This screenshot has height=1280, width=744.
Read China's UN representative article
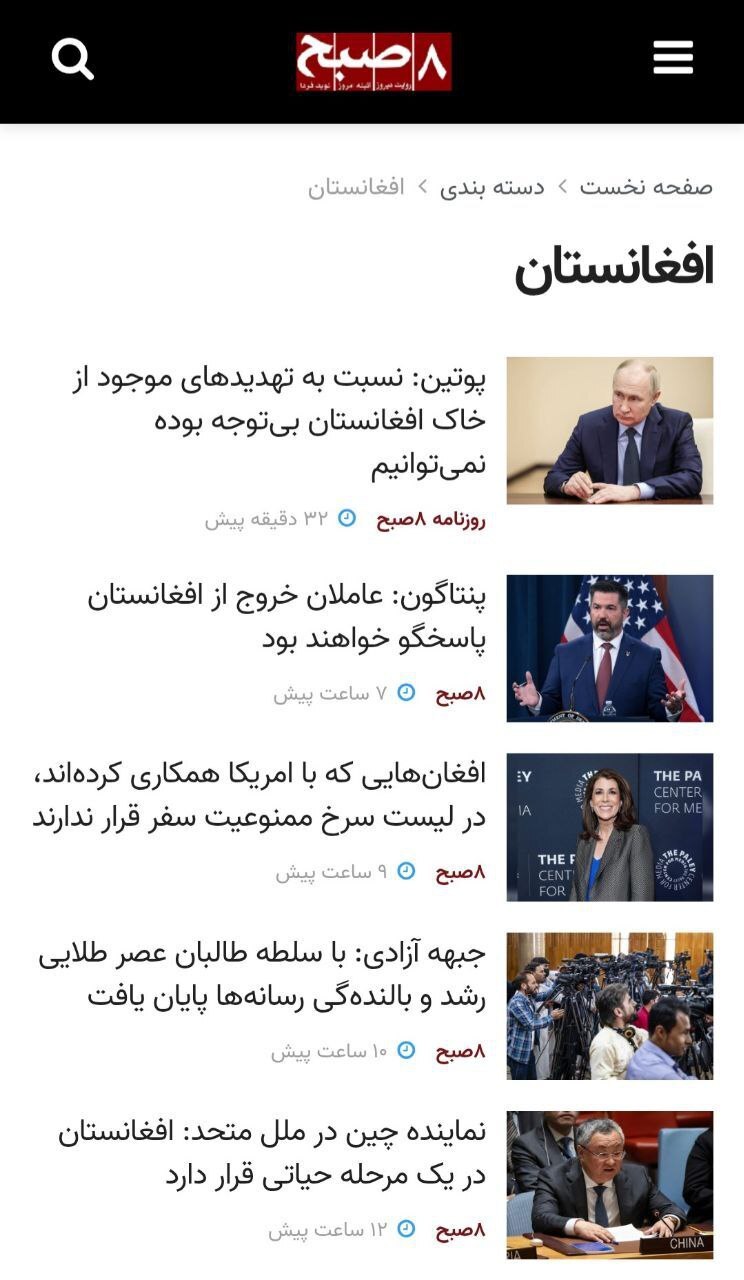(x=272, y=1153)
